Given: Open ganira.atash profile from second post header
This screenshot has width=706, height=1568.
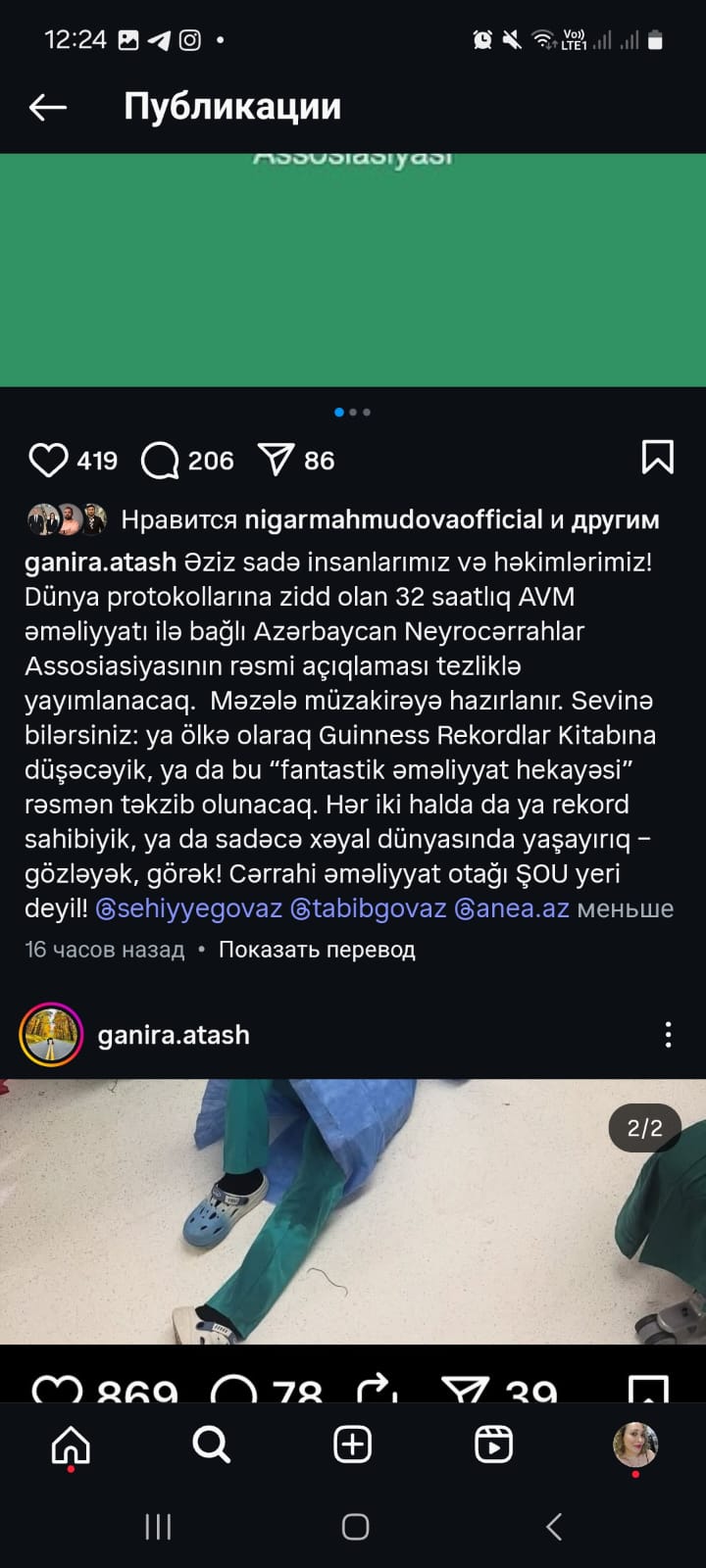Looking at the screenshot, I should 174,1035.
